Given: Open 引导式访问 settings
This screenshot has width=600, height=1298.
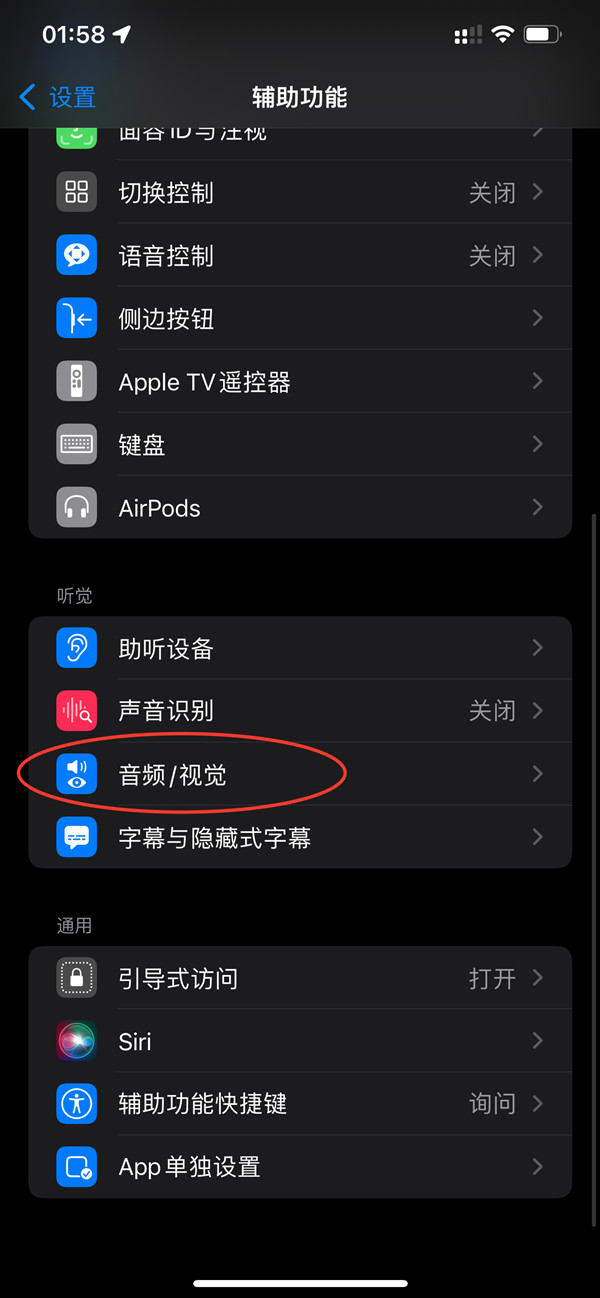Looking at the screenshot, I should [x=300, y=978].
